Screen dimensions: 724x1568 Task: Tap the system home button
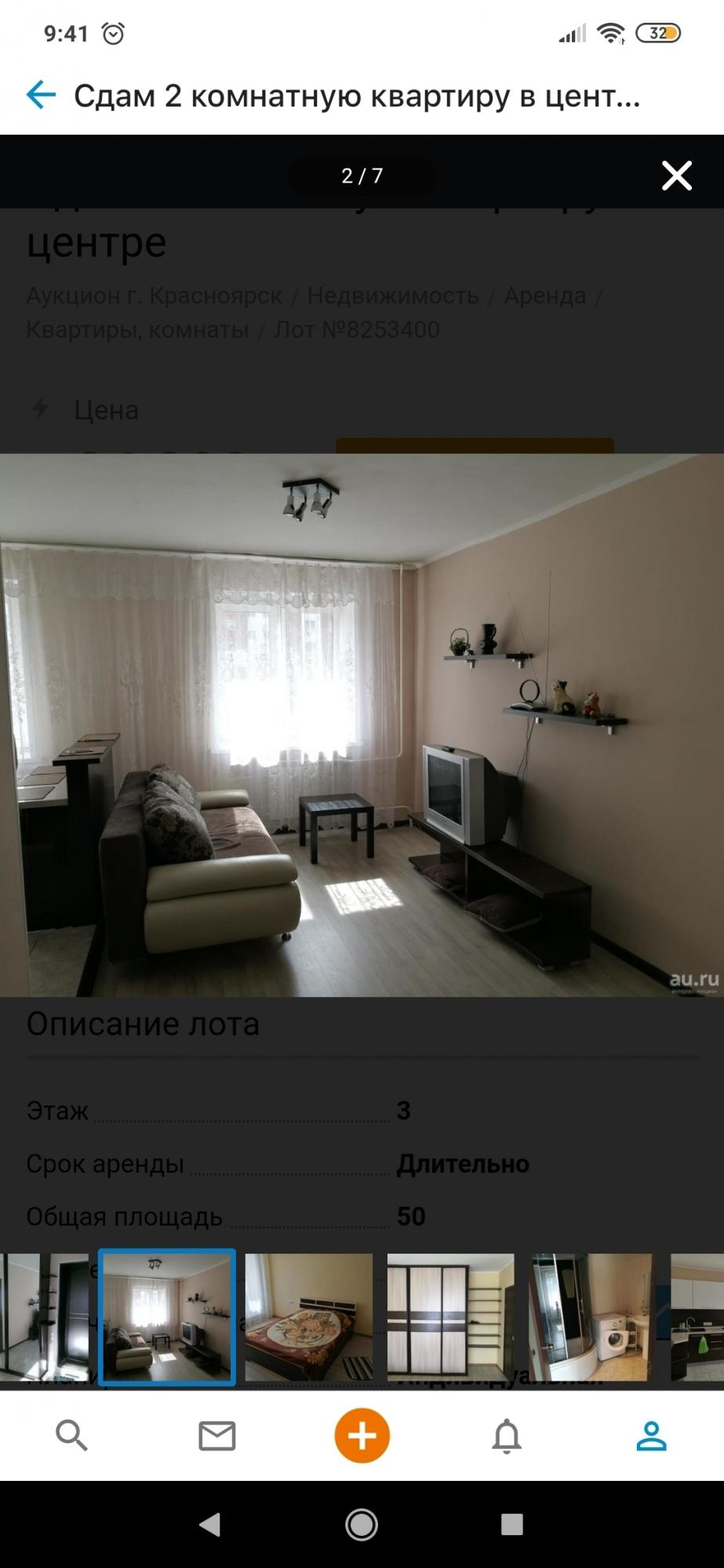pos(362,1524)
